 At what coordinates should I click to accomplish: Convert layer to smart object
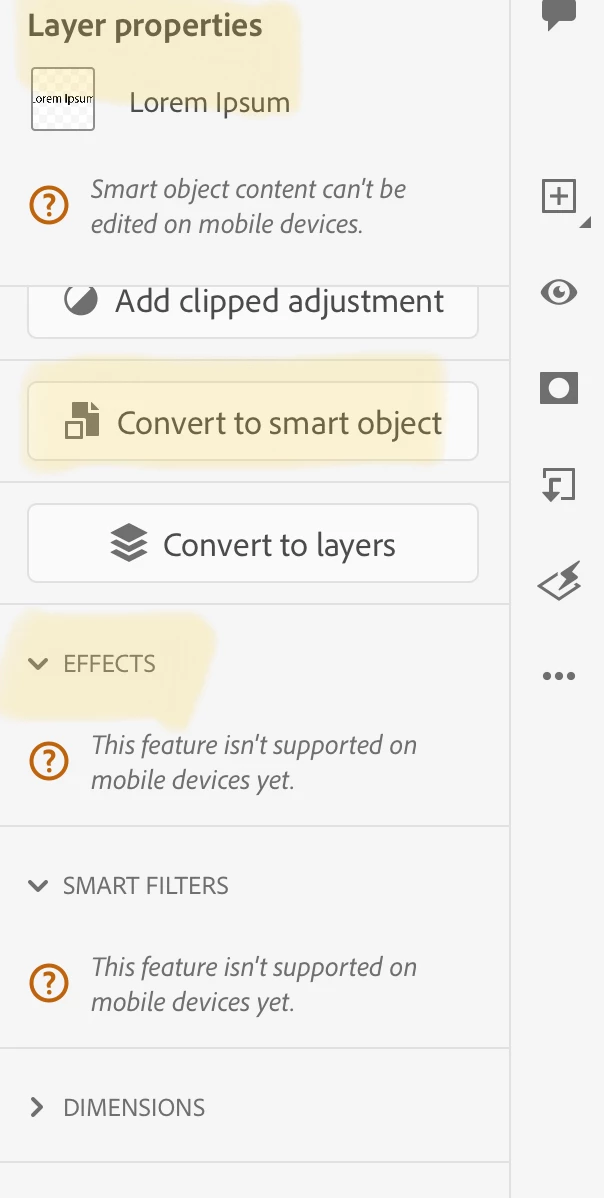(x=252, y=422)
